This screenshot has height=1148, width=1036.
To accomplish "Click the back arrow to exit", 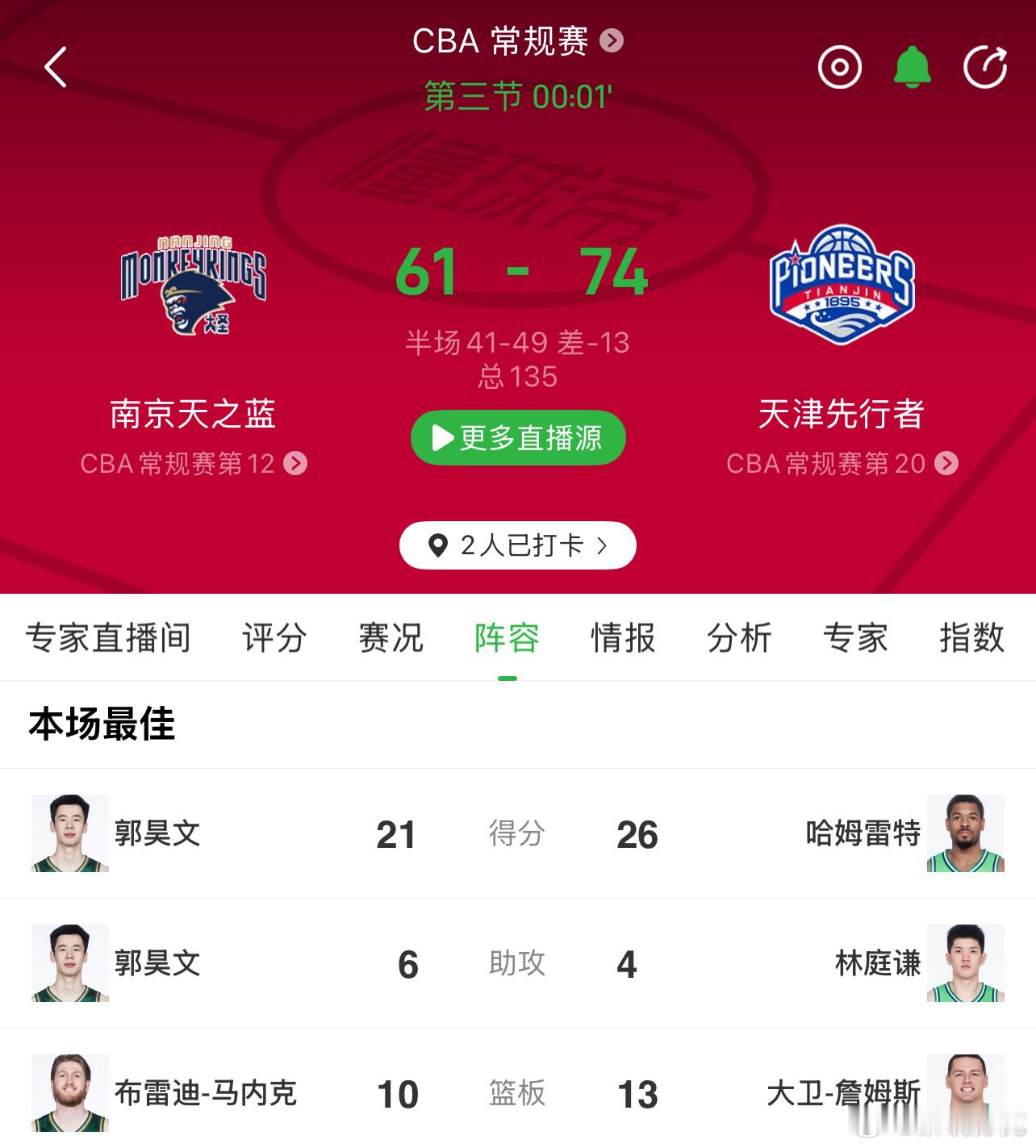I will coord(55,69).
